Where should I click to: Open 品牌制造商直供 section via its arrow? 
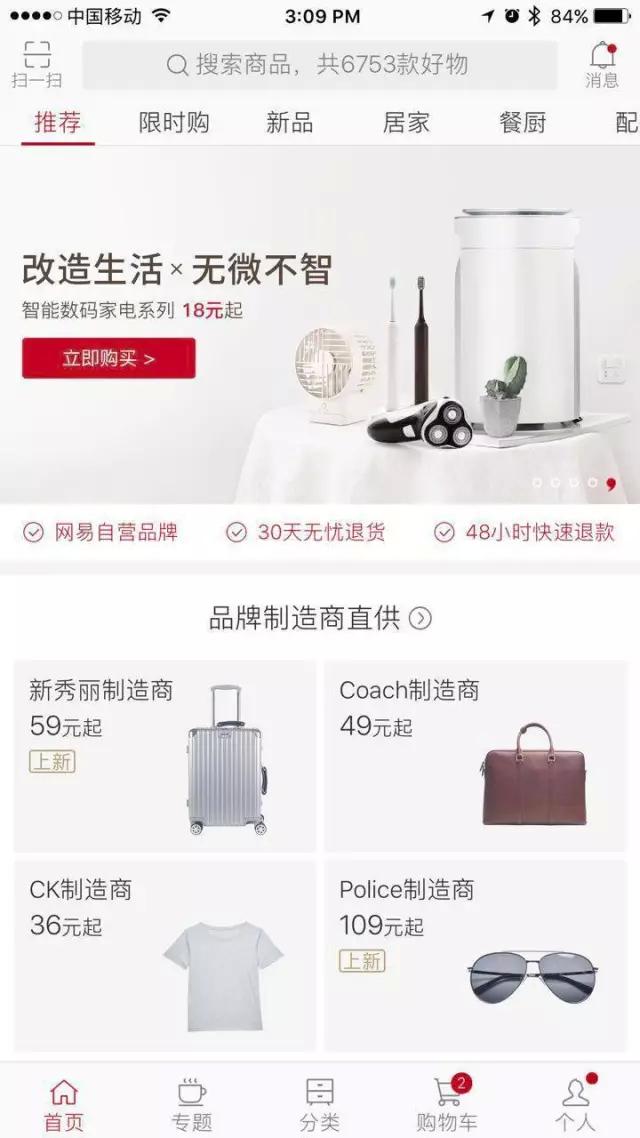coord(421,618)
